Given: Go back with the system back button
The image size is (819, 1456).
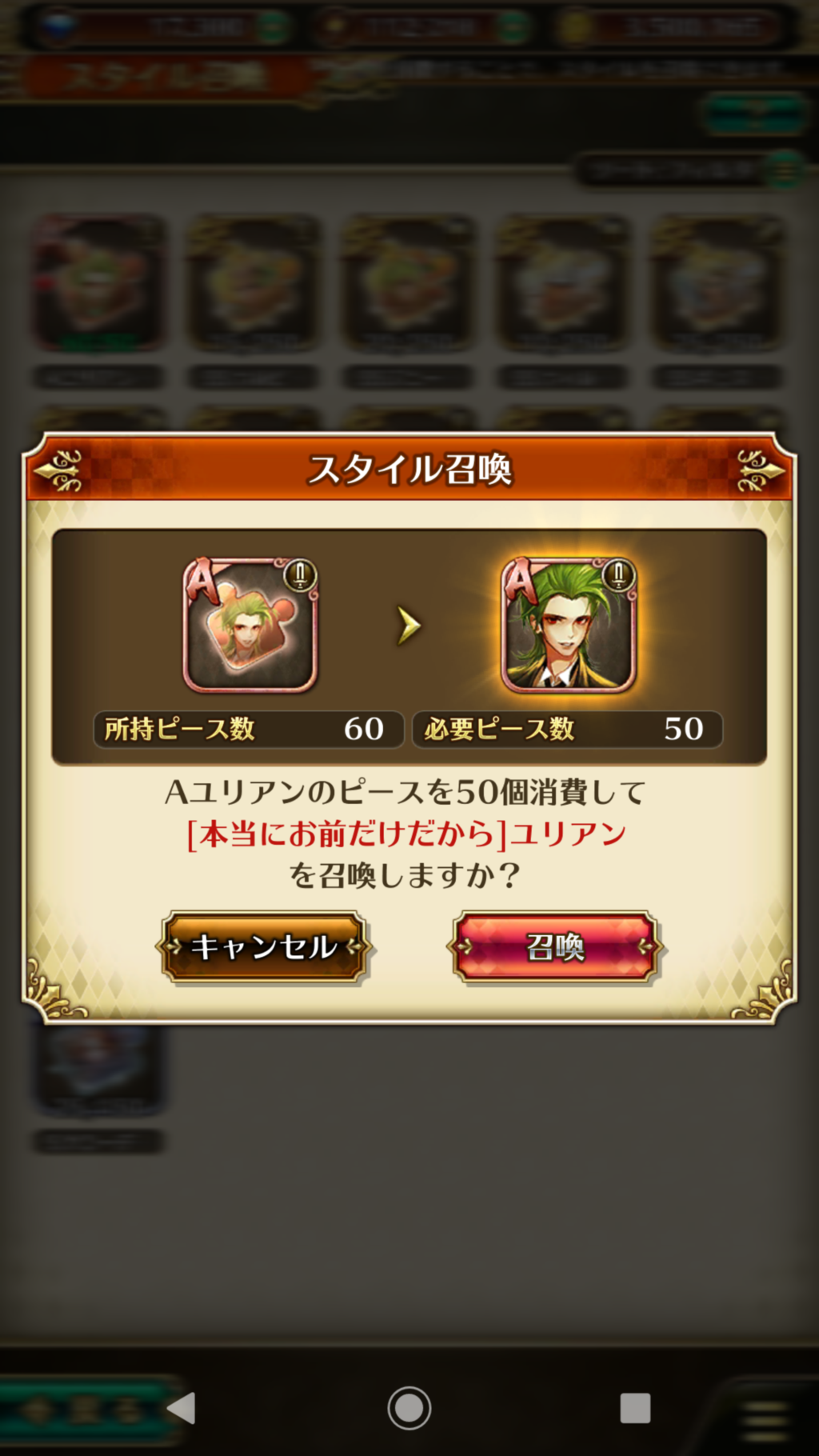Looking at the screenshot, I should tap(182, 1408).
